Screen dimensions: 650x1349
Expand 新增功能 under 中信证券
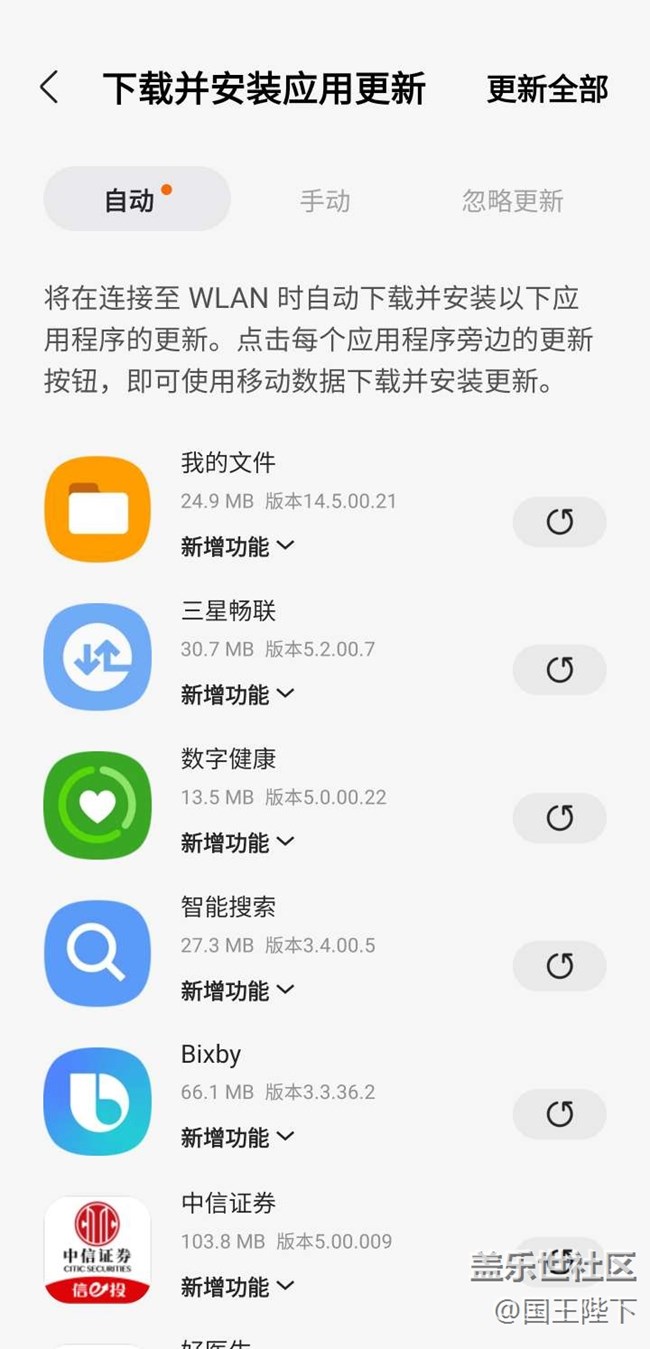tap(238, 1286)
